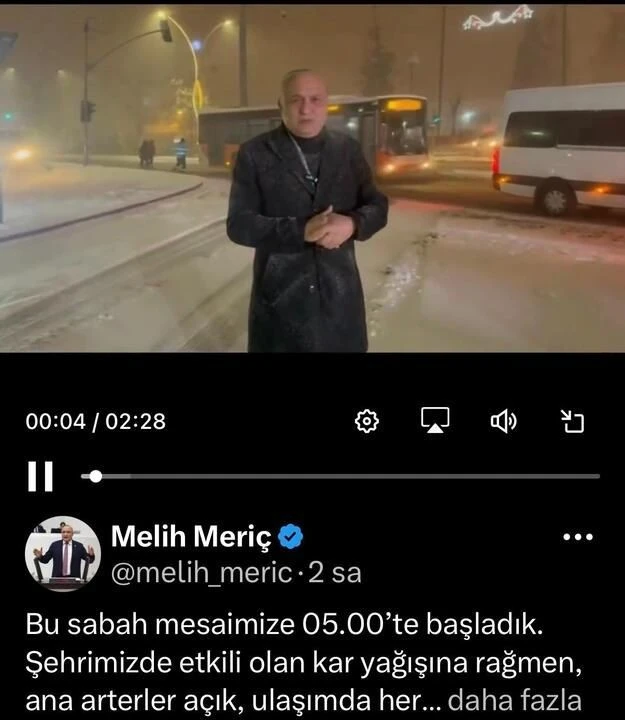Viewport: 625px width, 720px height.
Task: Open the post's three-dot menu
Action: coord(578,538)
